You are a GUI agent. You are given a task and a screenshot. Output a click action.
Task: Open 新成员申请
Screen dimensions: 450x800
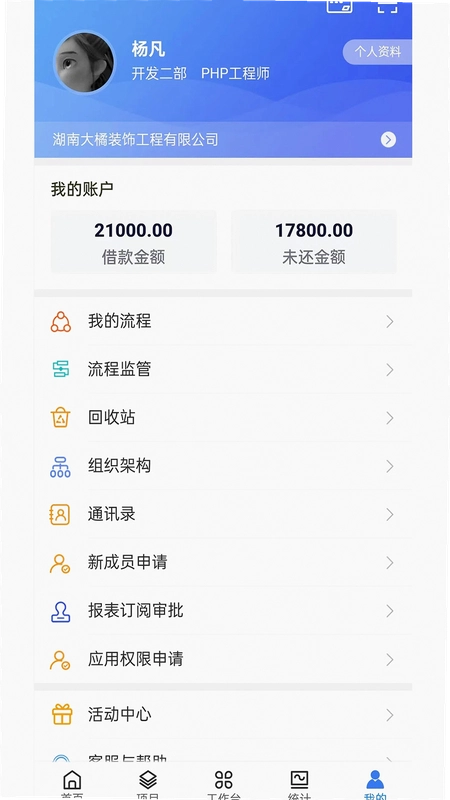pyautogui.click(x=223, y=562)
